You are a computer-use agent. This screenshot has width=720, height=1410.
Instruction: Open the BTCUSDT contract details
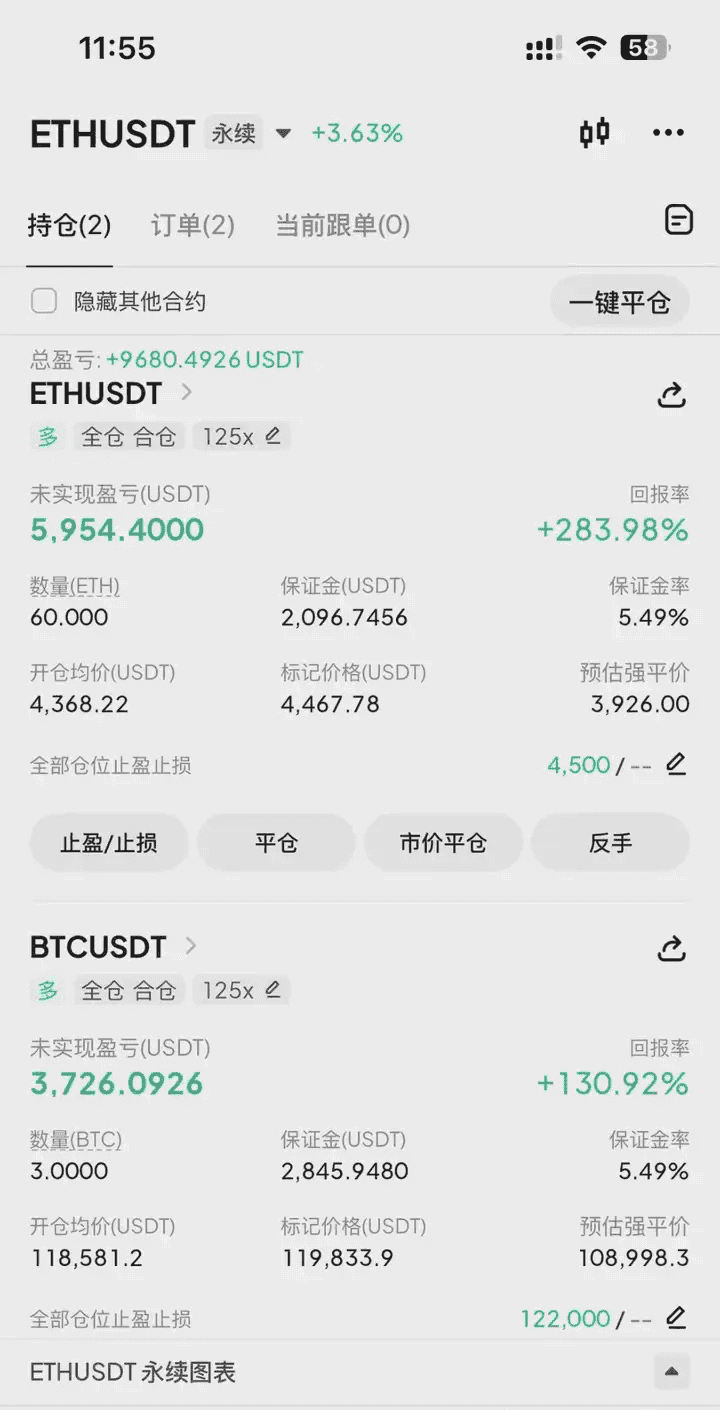tap(112, 946)
